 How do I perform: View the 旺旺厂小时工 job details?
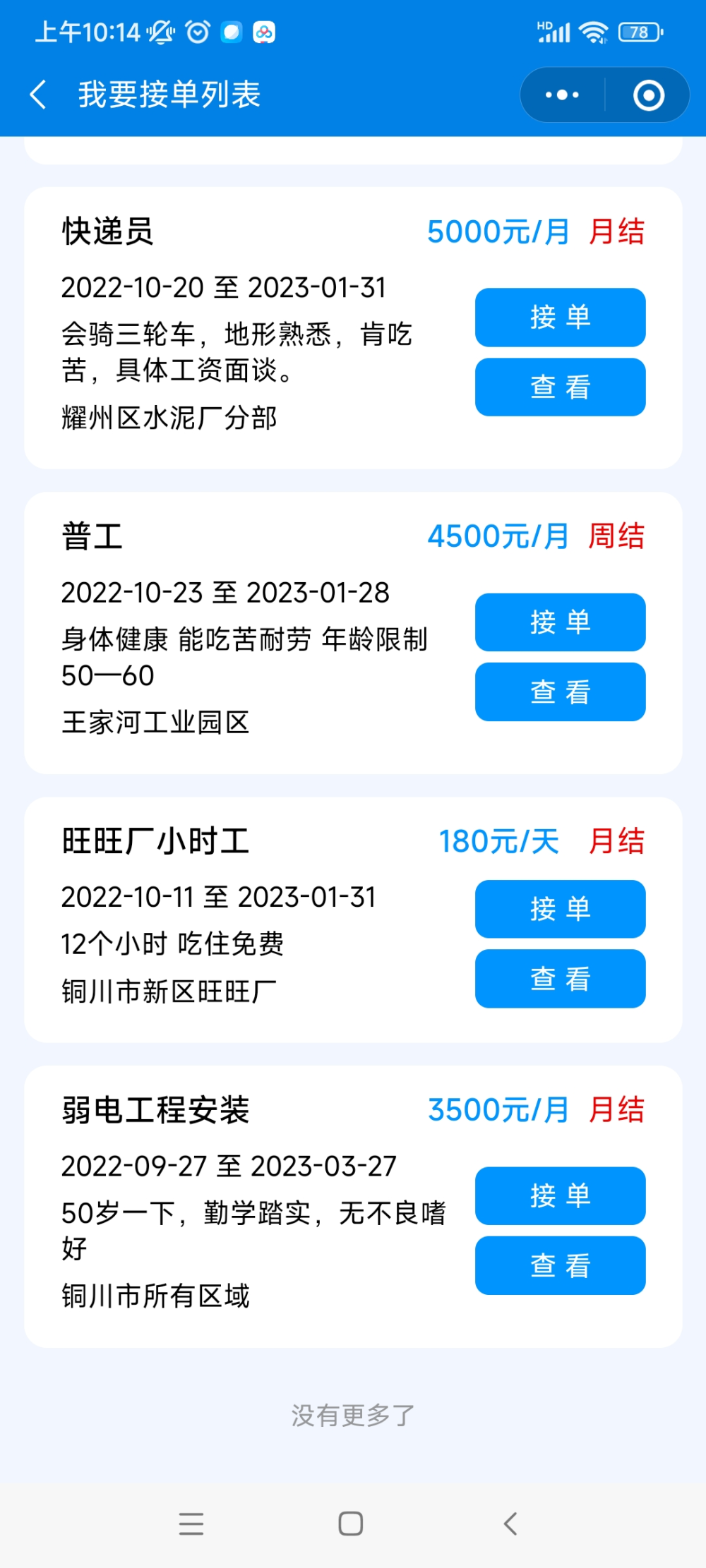(x=560, y=979)
